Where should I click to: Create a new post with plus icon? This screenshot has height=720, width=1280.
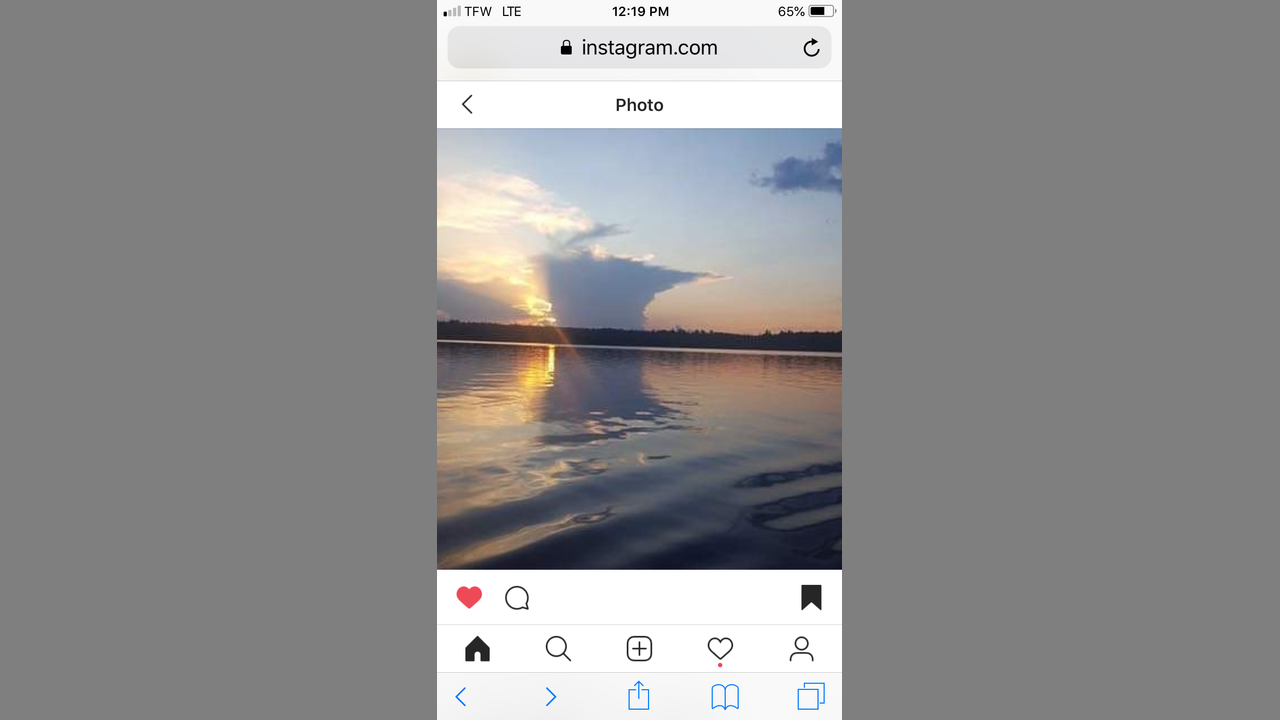(x=639, y=649)
